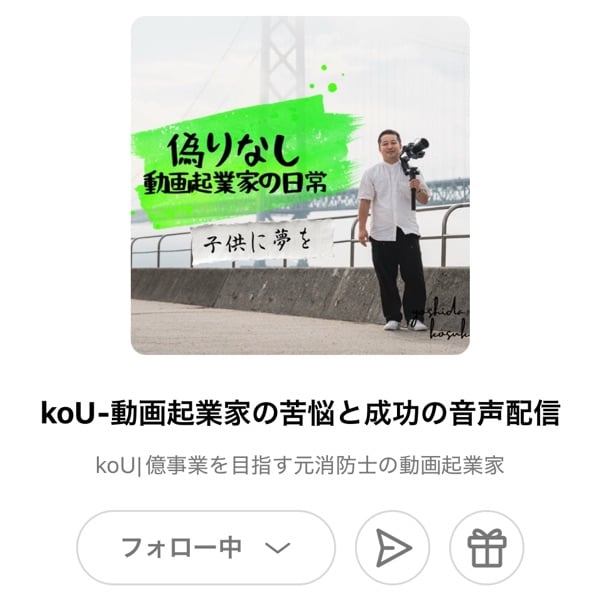Viewport: 600px width, 600px height.
Task: Share this channel via the paper plane icon
Action: pyautogui.click(x=392, y=548)
